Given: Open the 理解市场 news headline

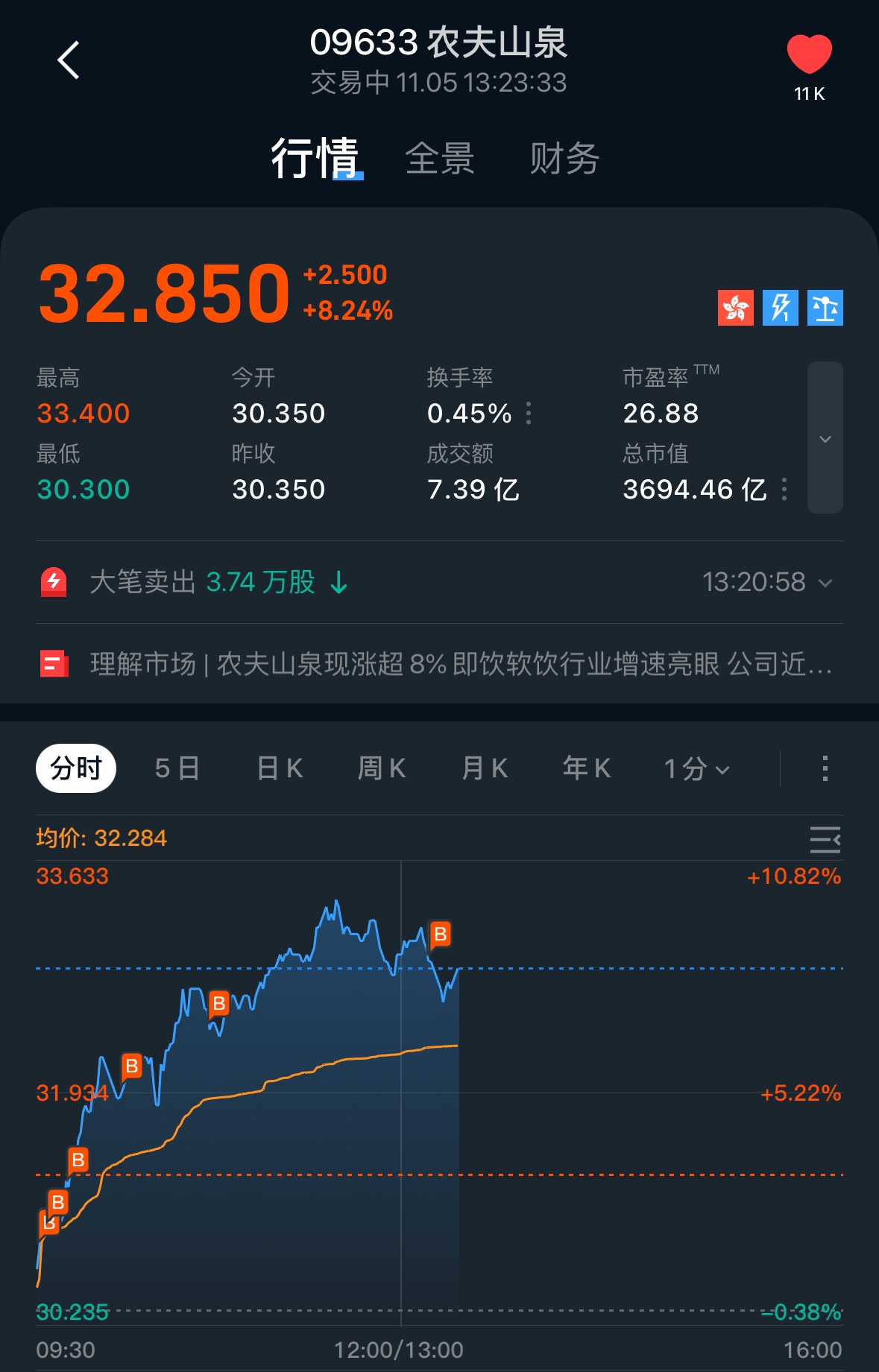Looking at the screenshot, I should tap(440, 663).
